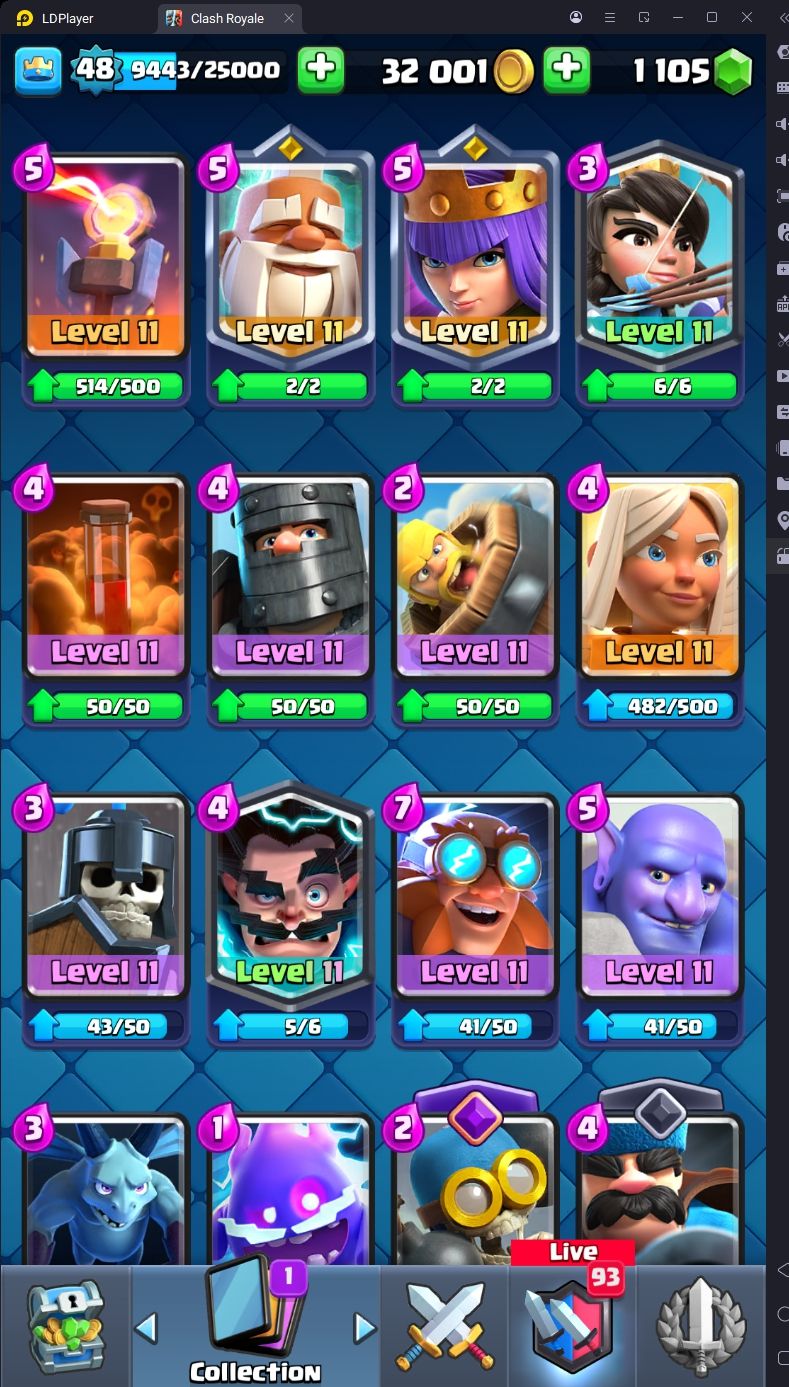
Task: Switch to the Shop chest tab
Action: click(65, 1325)
